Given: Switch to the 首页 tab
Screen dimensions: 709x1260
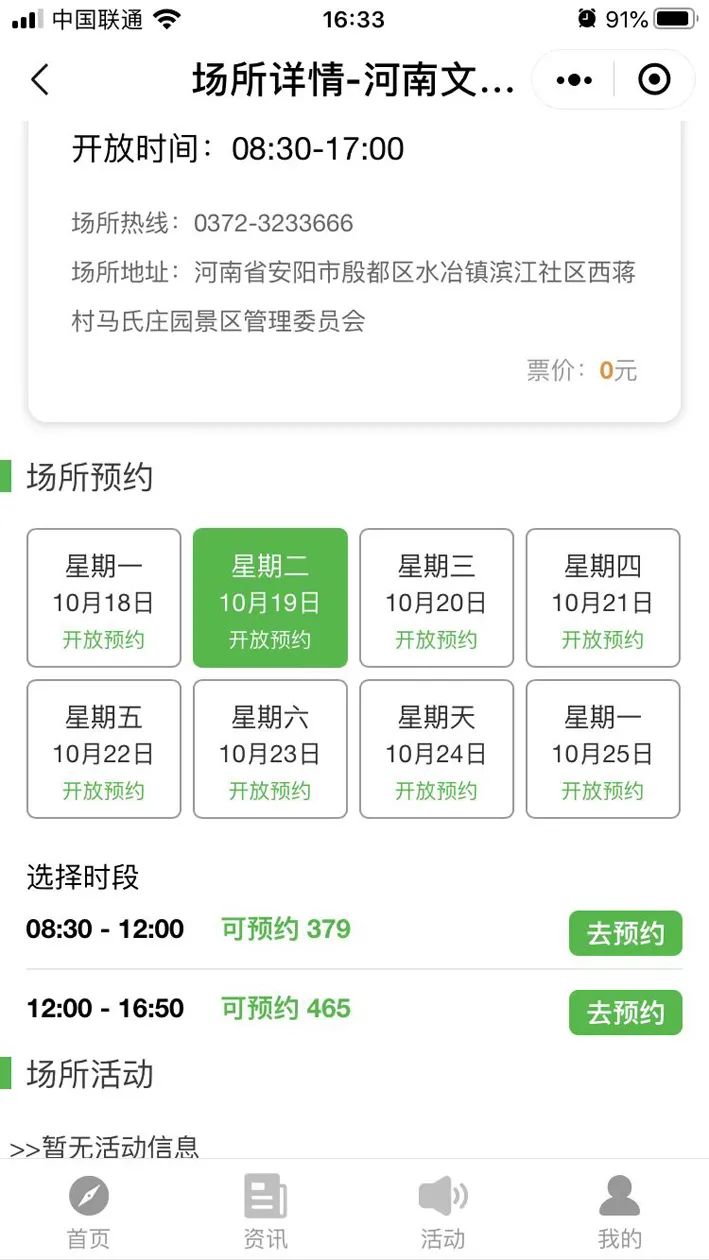Looking at the screenshot, I should point(88,1211).
